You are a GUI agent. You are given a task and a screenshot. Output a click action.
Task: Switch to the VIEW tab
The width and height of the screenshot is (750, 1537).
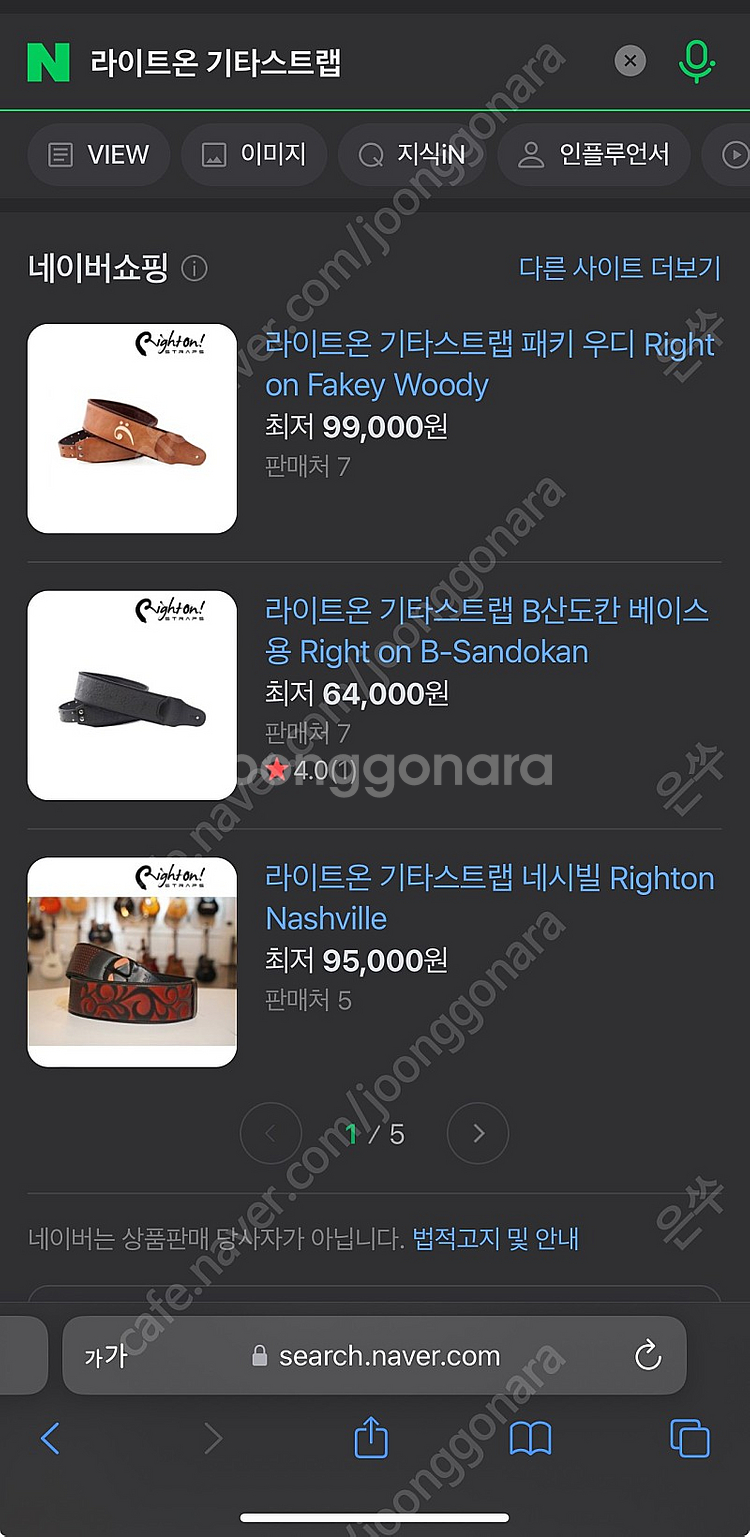tap(99, 155)
